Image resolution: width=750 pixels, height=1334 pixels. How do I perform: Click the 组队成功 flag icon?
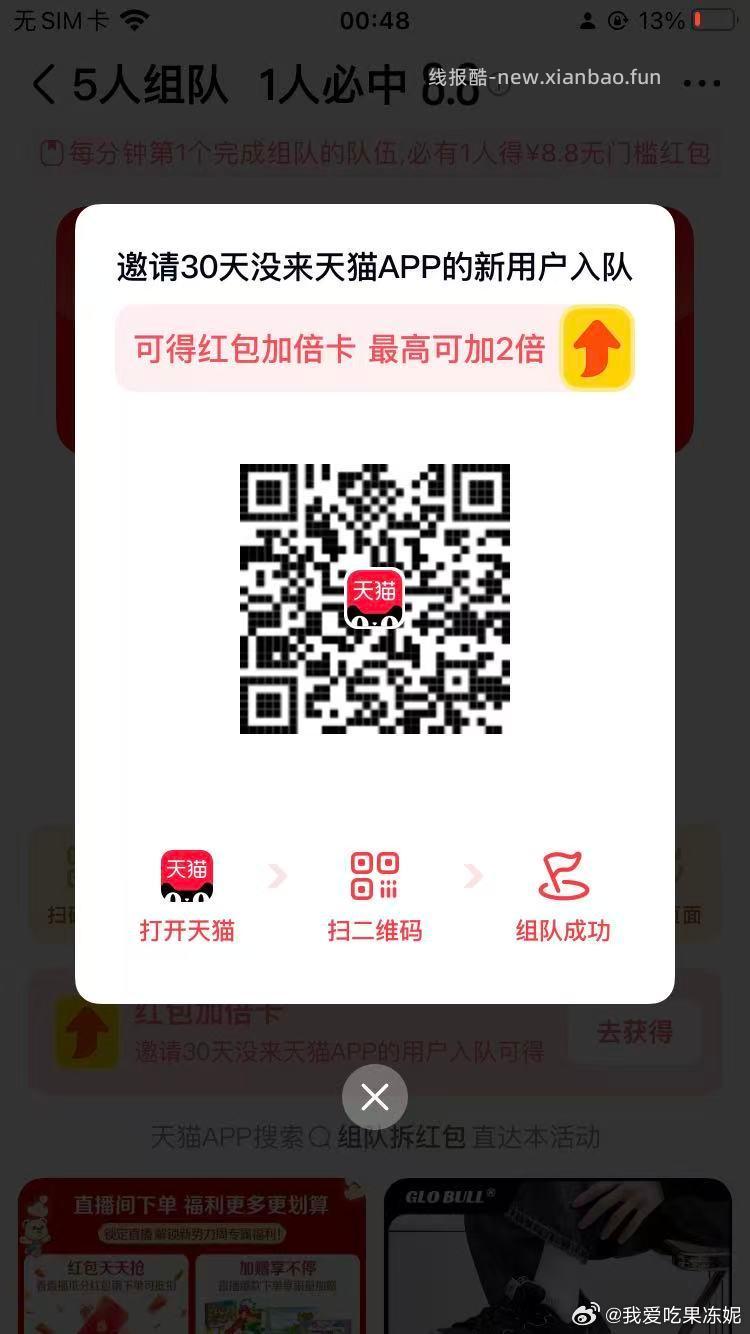[563, 876]
